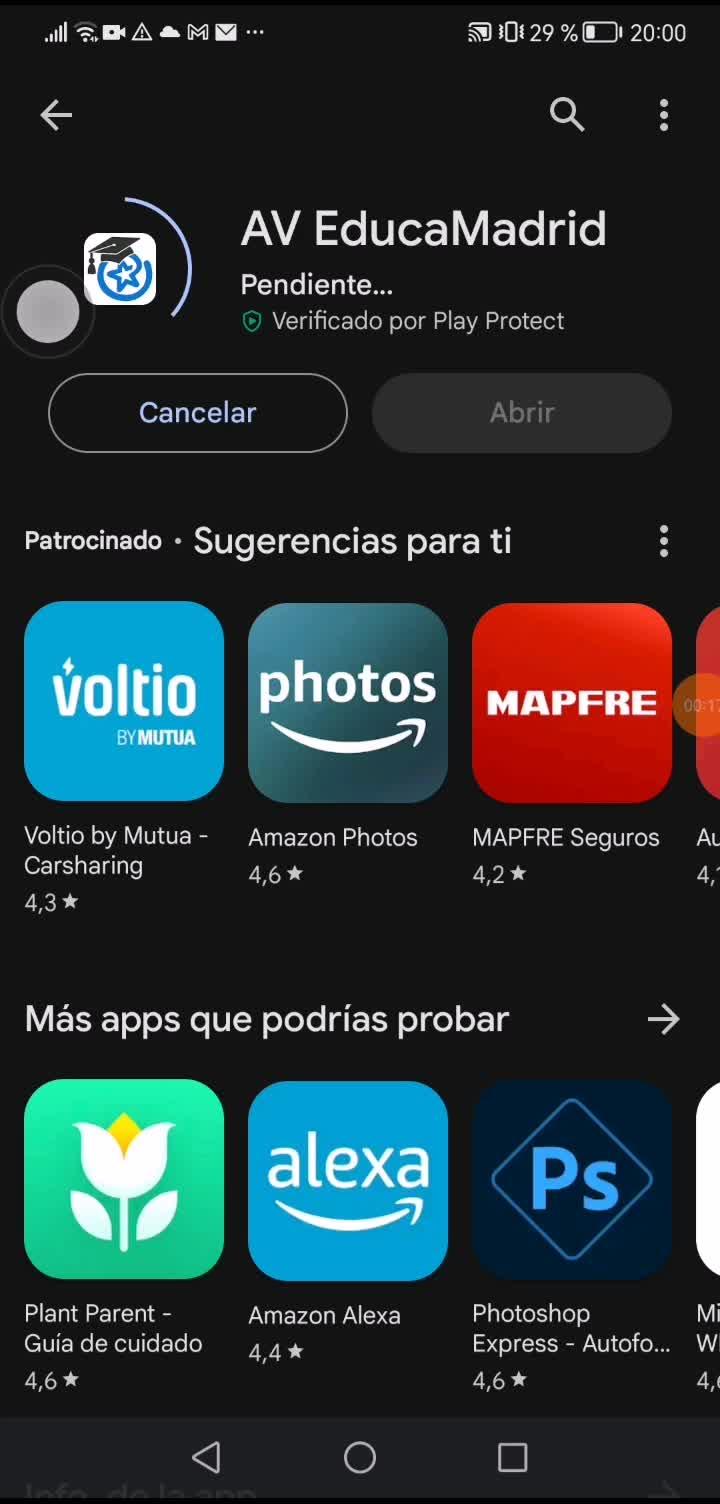Open the Voltio by Mutua app card

(124, 701)
